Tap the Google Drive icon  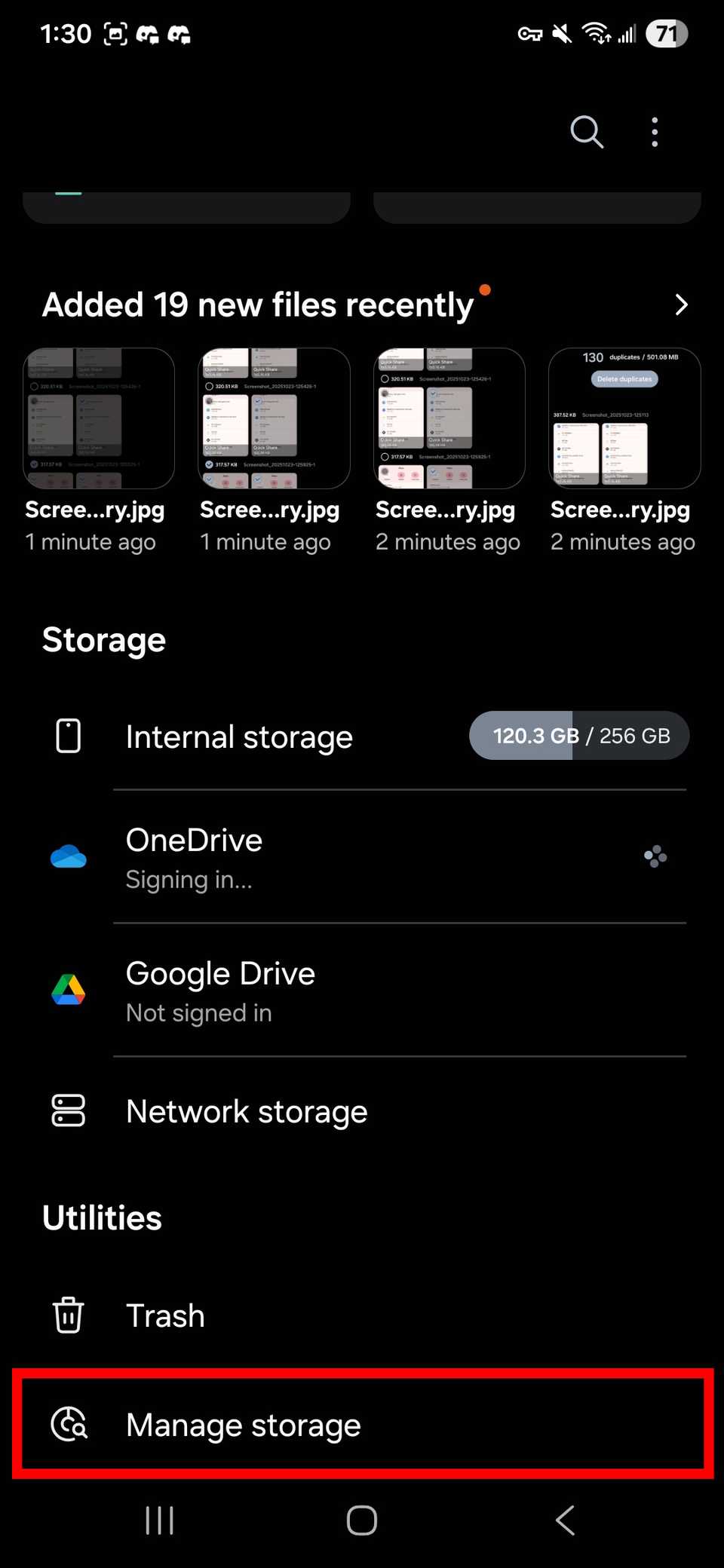68,990
